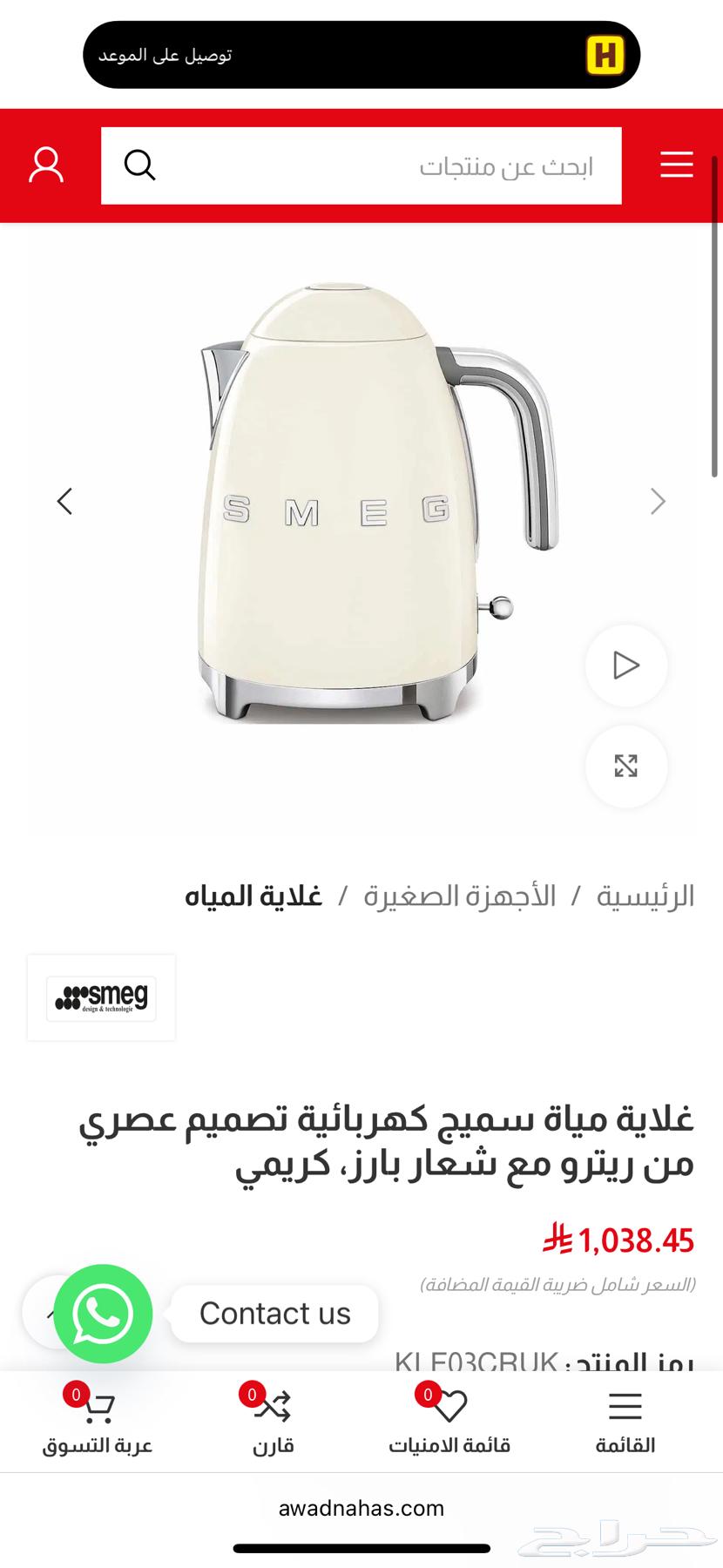Play the product video
The height and width of the screenshot is (1568, 723).
[625, 666]
